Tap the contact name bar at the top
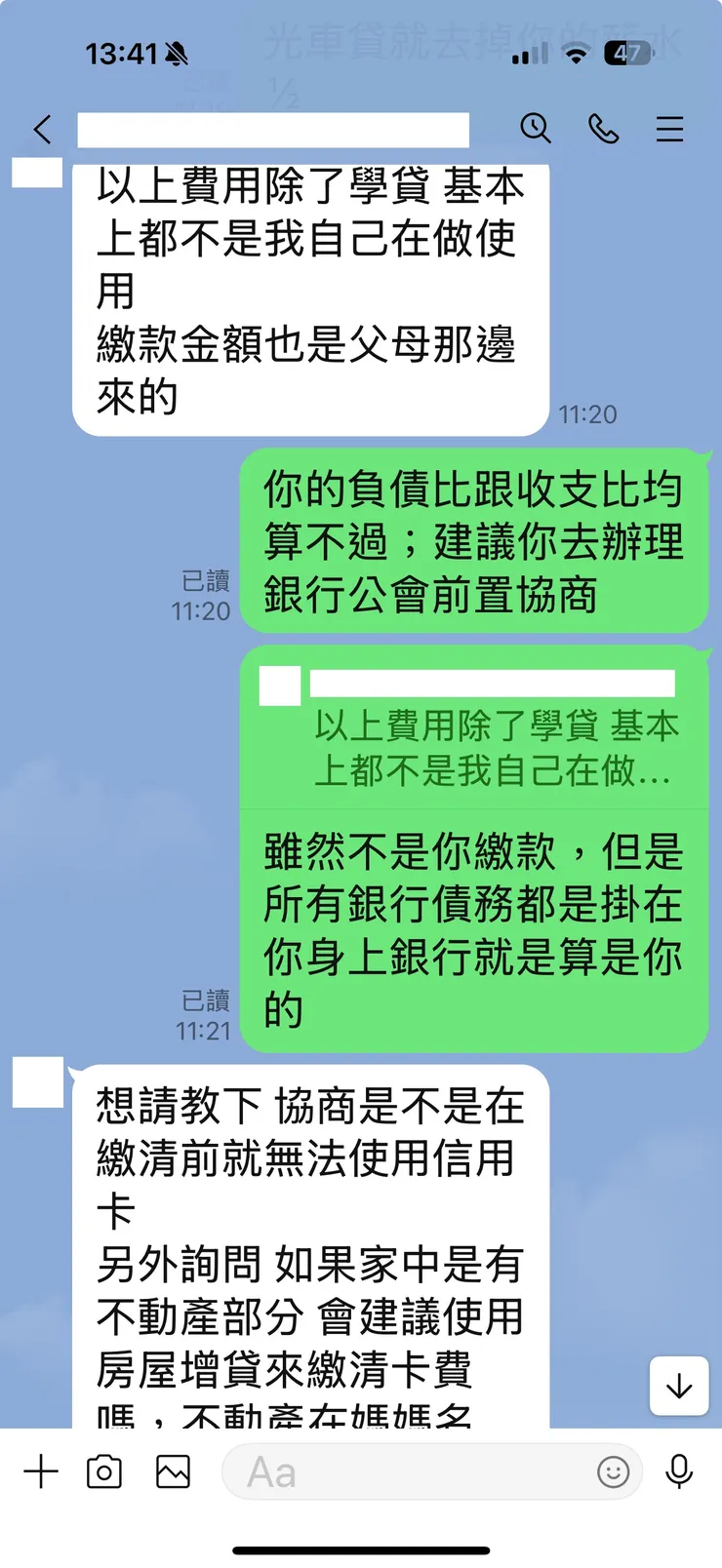 tap(273, 129)
